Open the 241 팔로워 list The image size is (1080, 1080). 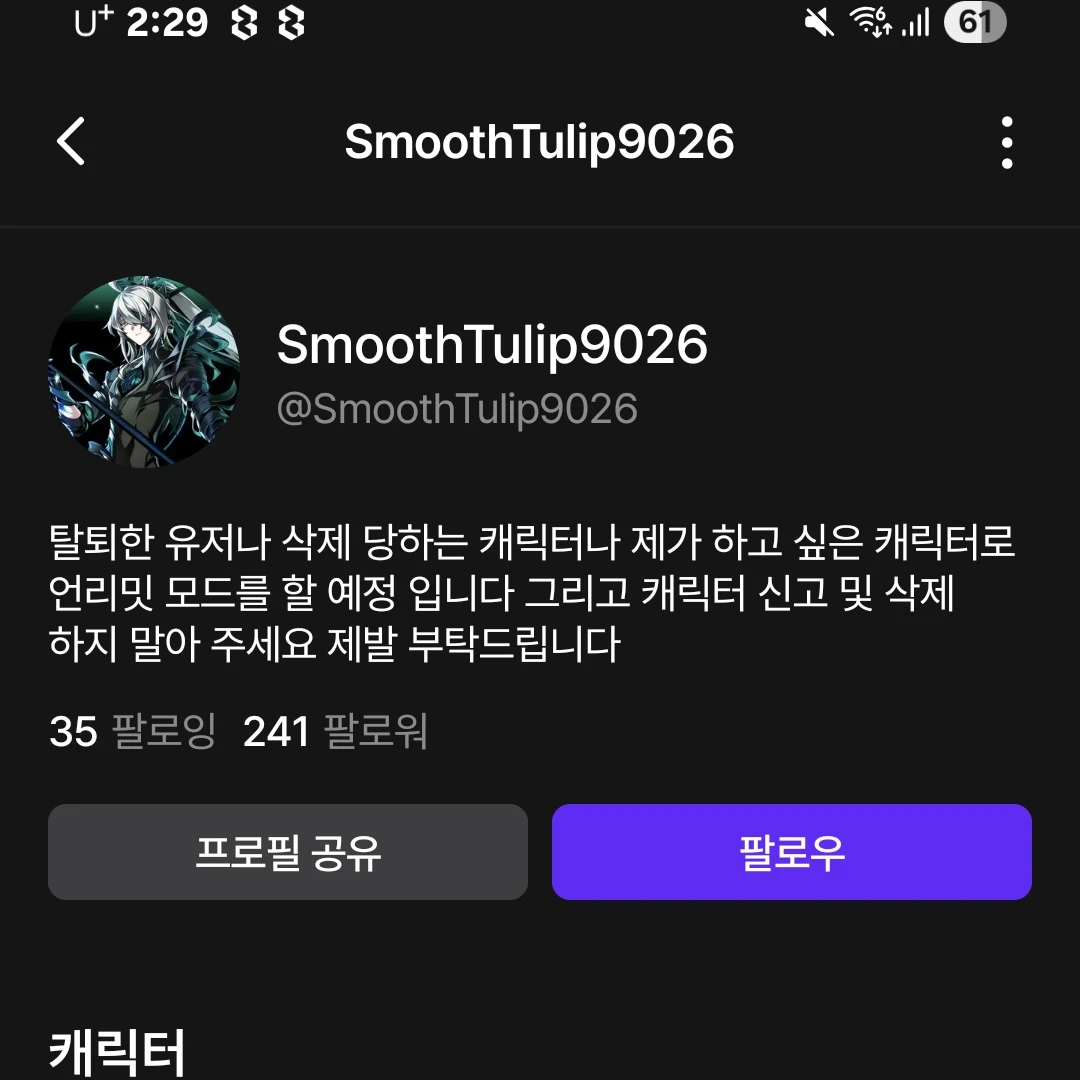tap(336, 732)
